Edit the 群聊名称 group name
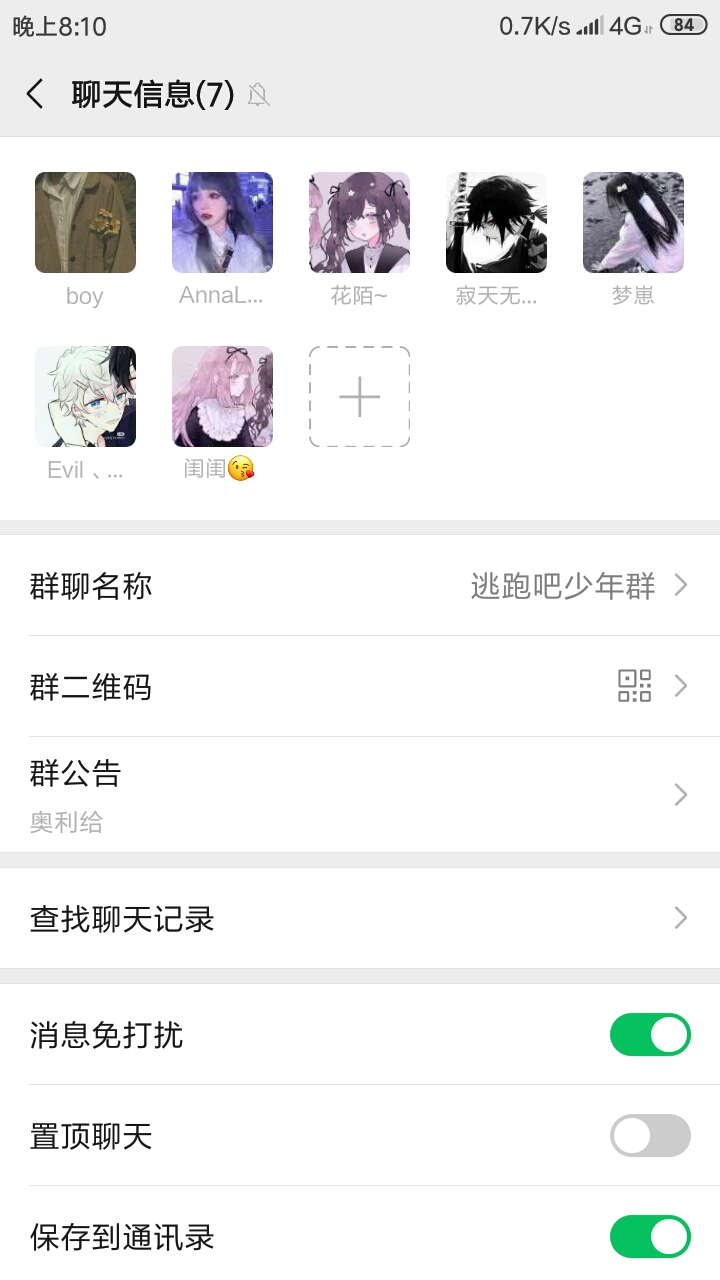720x1280 pixels. tap(360, 586)
